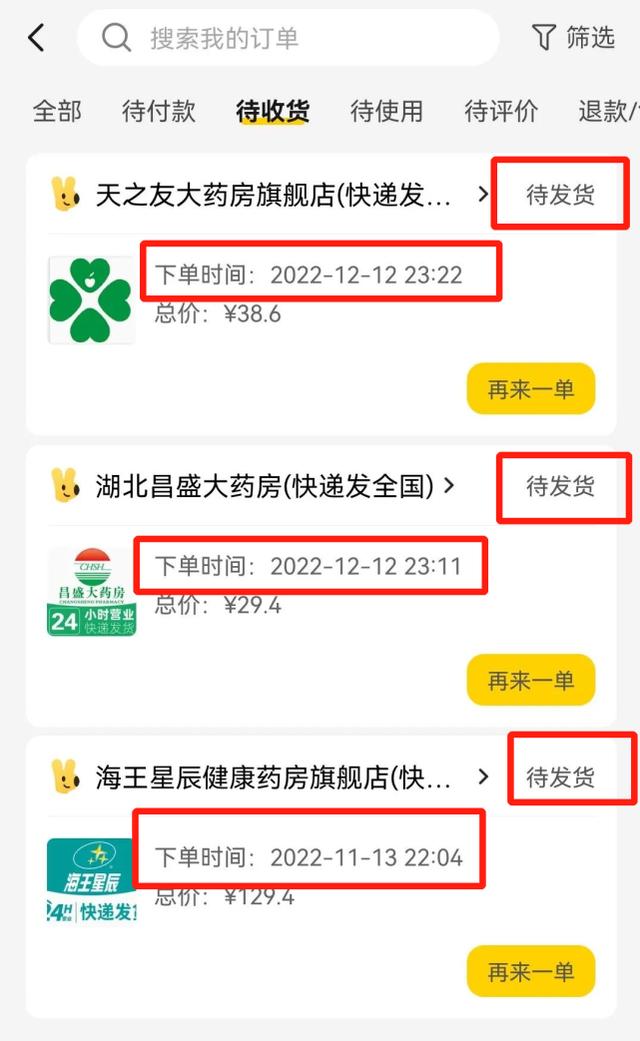Switch to the 全部 tab
This screenshot has width=640, height=1041.
click(x=57, y=111)
